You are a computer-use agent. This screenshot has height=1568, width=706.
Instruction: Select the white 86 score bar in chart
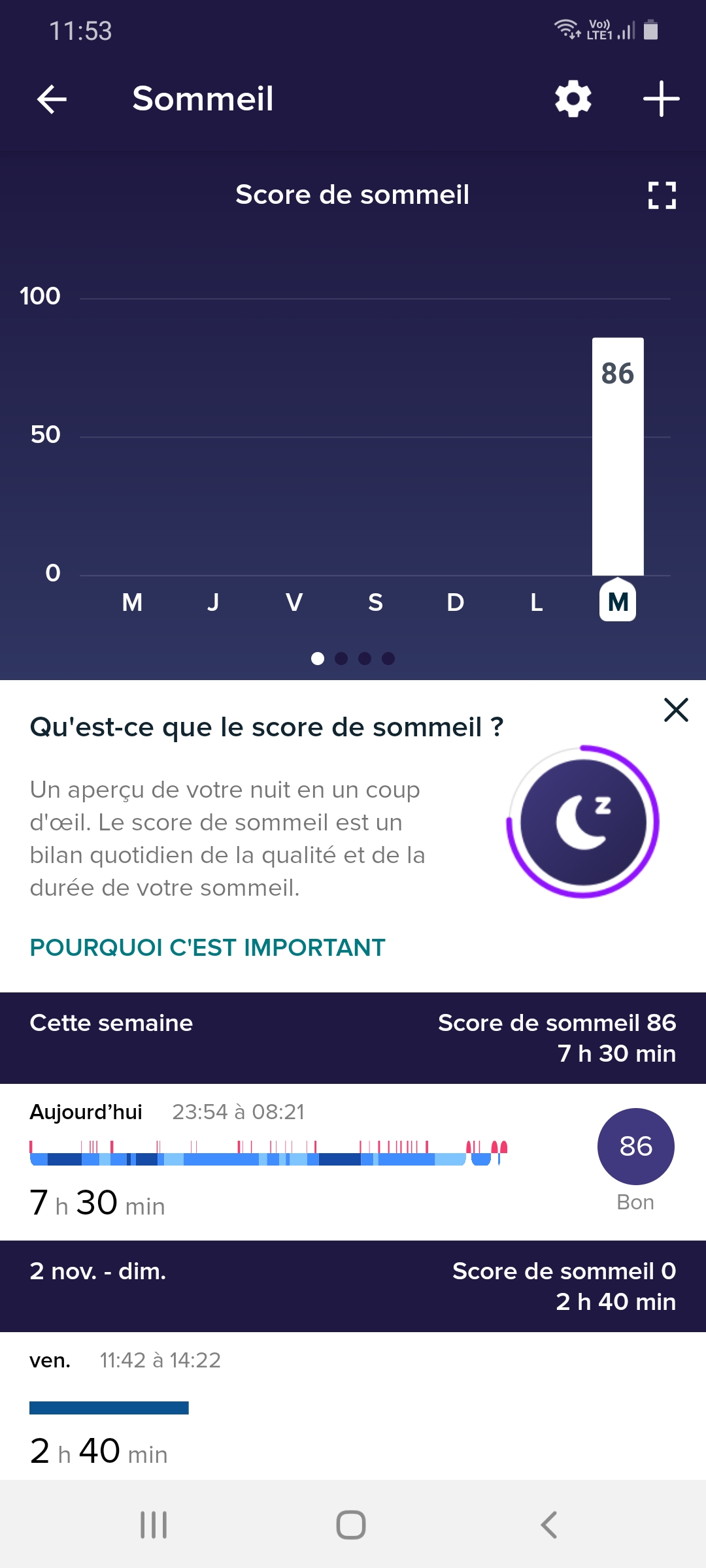click(618, 457)
